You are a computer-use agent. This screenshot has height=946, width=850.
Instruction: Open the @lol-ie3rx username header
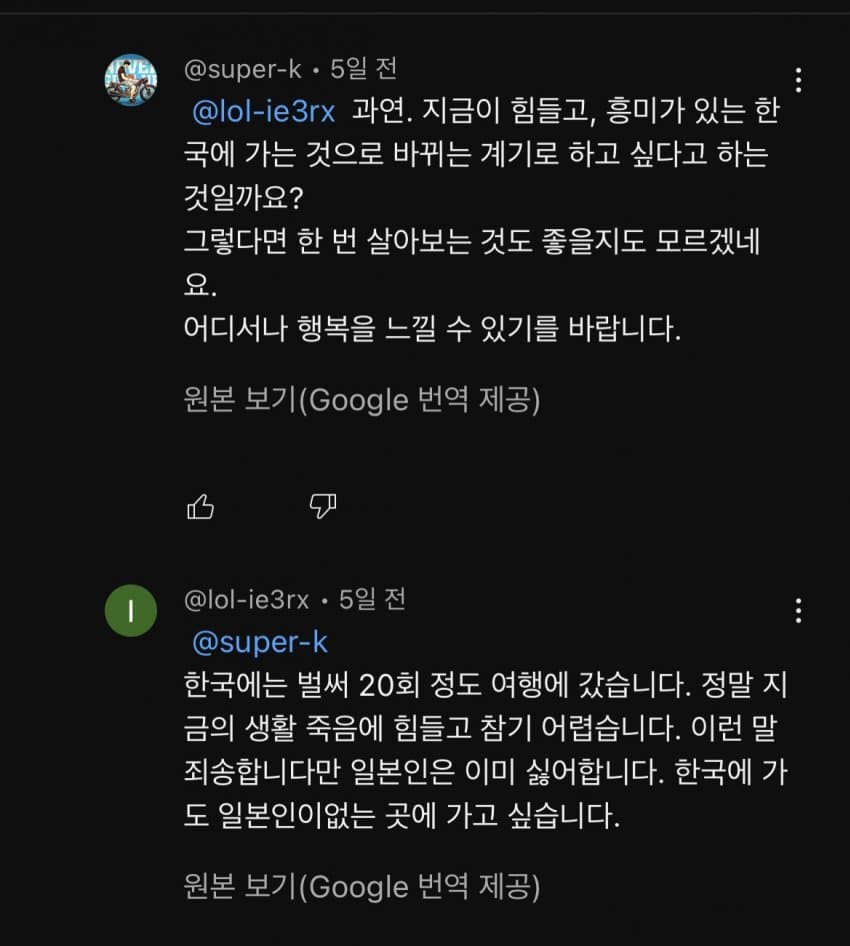[247, 599]
